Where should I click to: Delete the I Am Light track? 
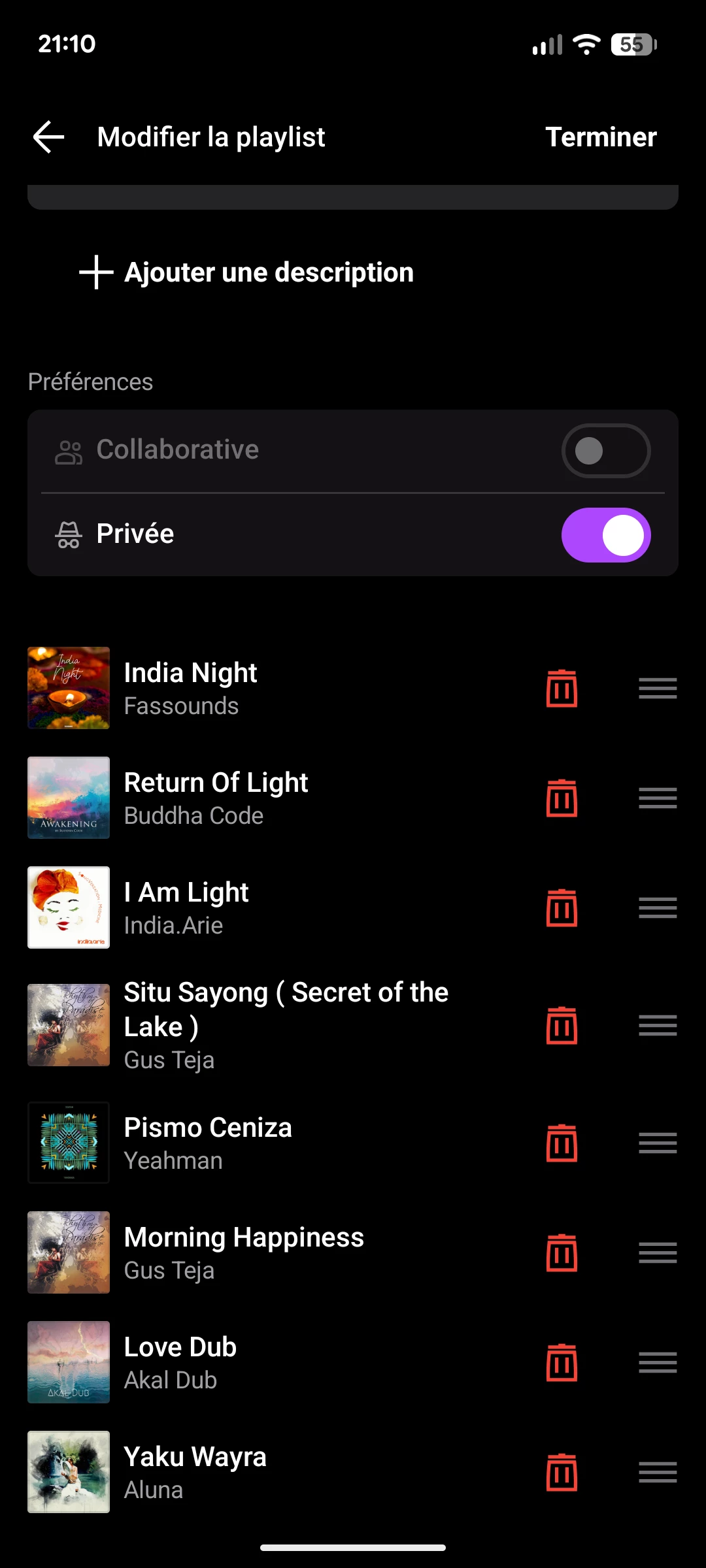coord(562,908)
